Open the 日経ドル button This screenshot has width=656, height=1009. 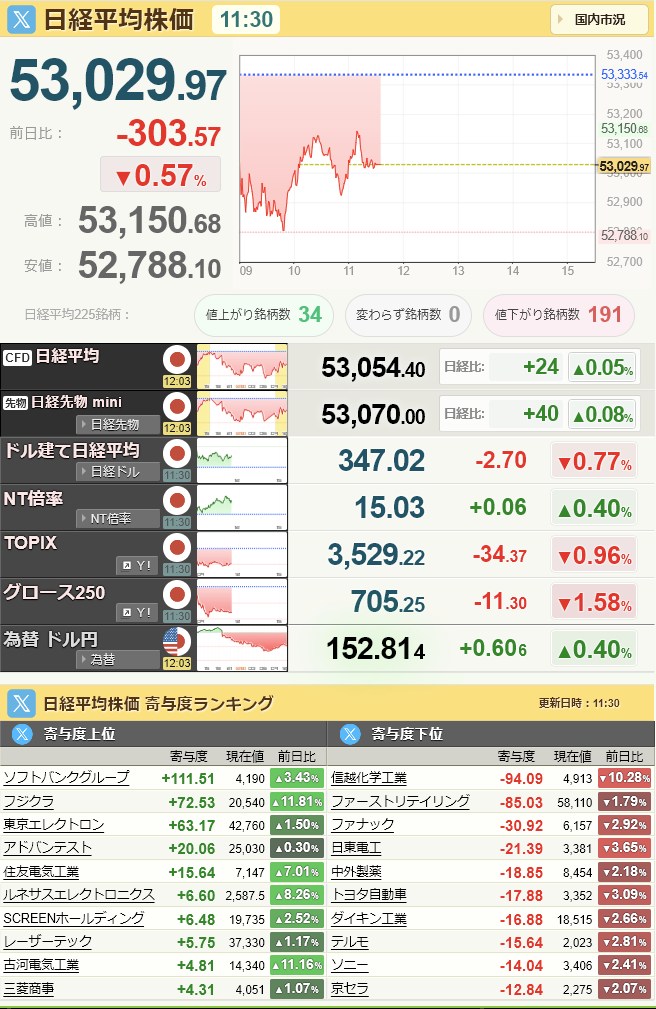click(118, 471)
